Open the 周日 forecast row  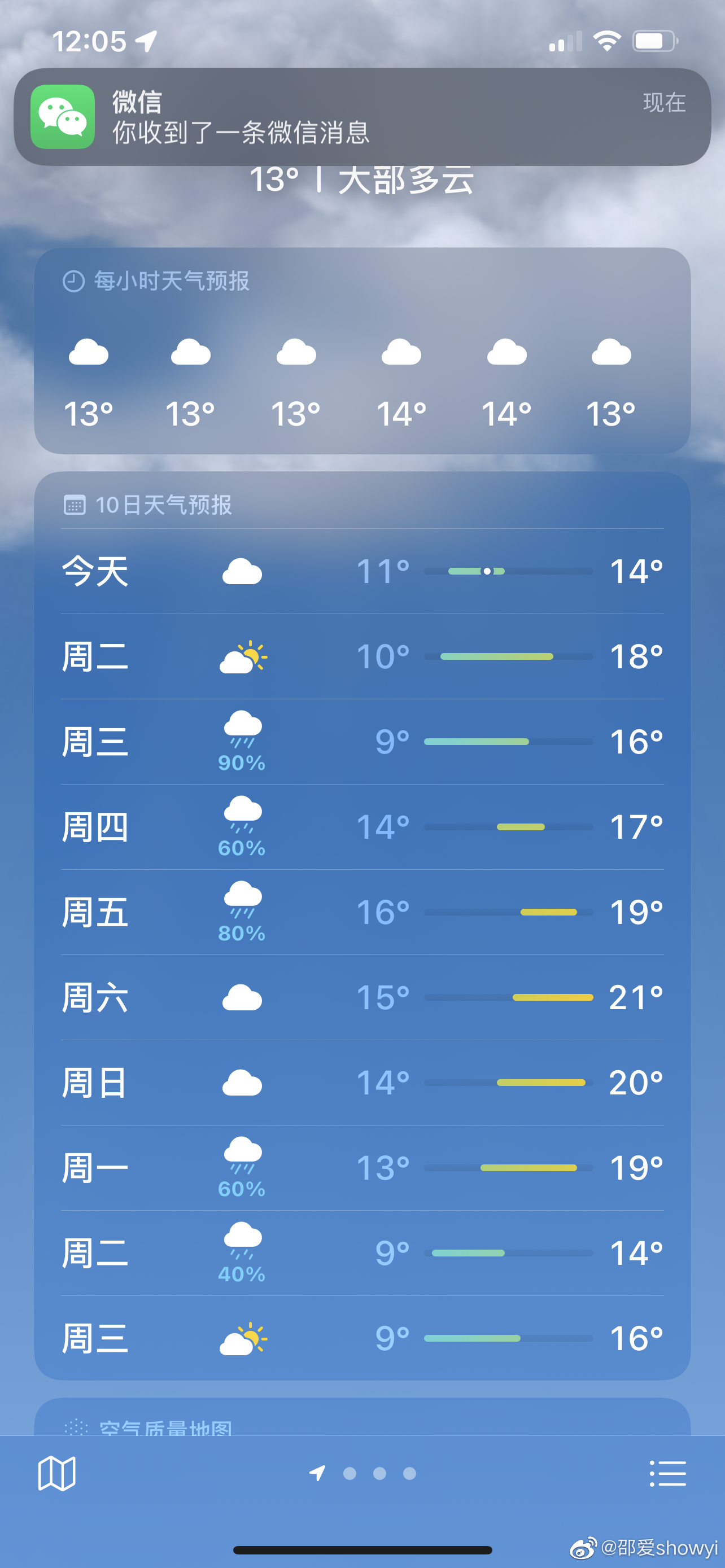pos(362,1083)
